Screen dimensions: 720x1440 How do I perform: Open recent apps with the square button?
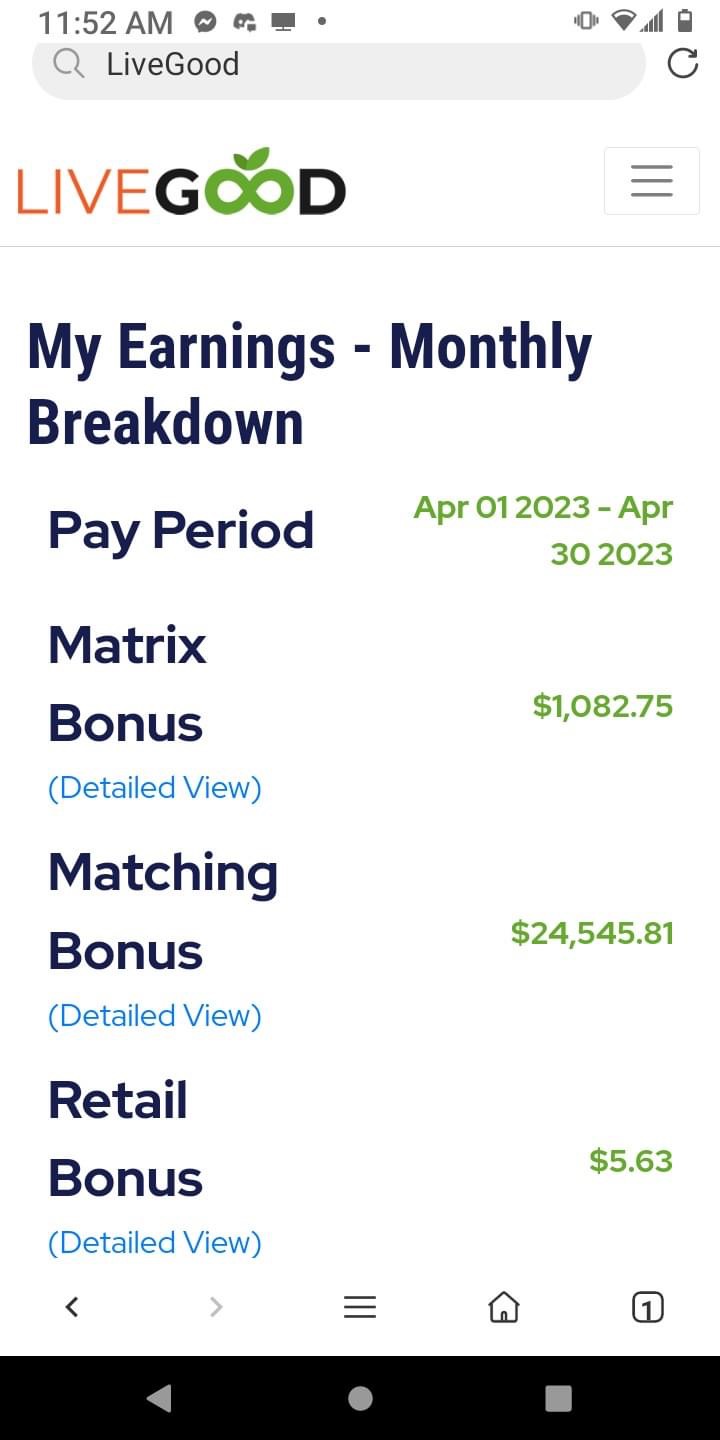(558, 1398)
